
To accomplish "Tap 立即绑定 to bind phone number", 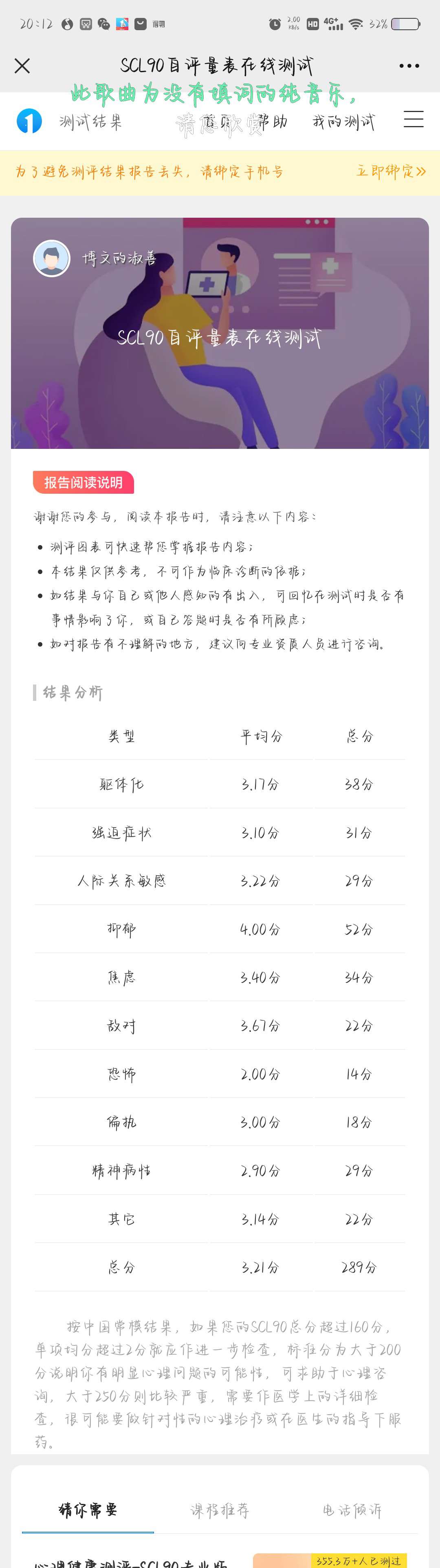I will [x=391, y=171].
